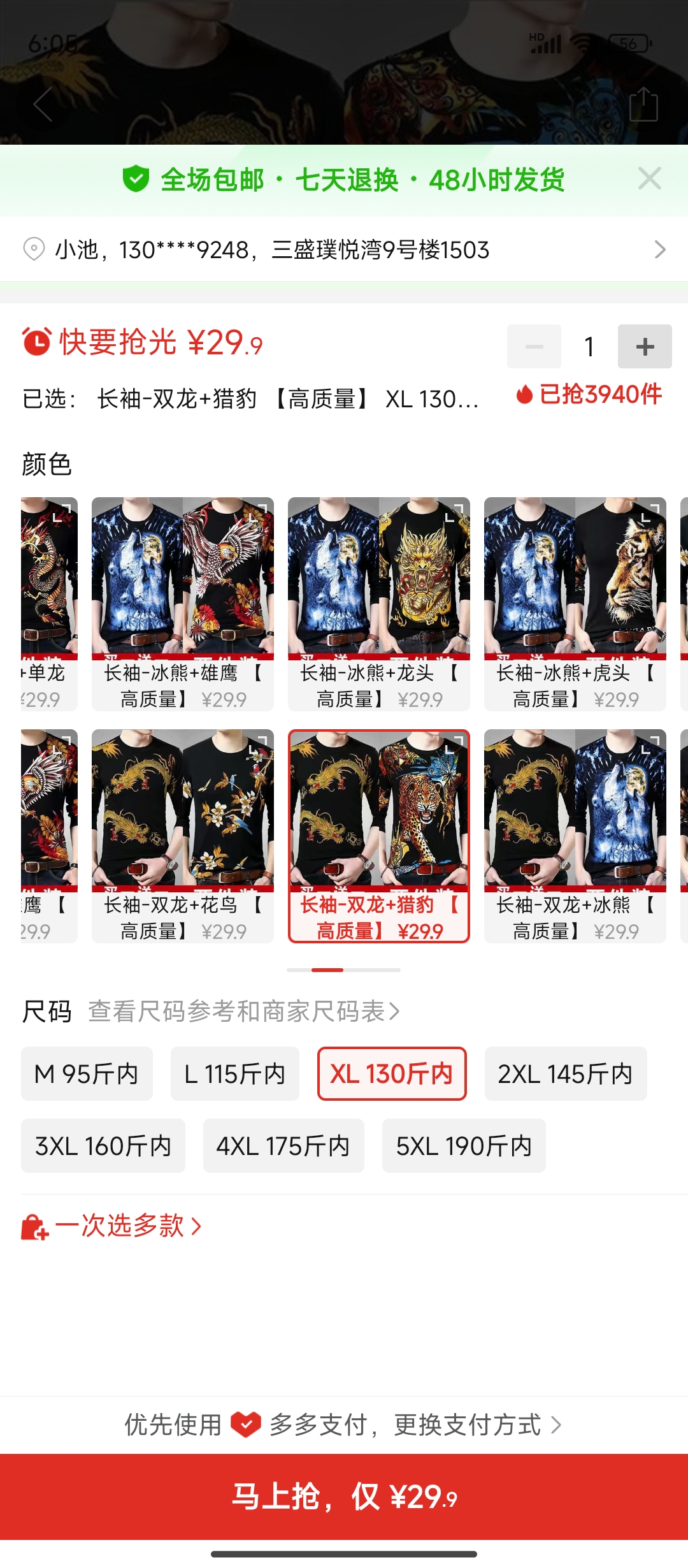Choose the 长袖-双龙+冰熊 style
This screenshot has height=1568, width=688.
[x=575, y=835]
